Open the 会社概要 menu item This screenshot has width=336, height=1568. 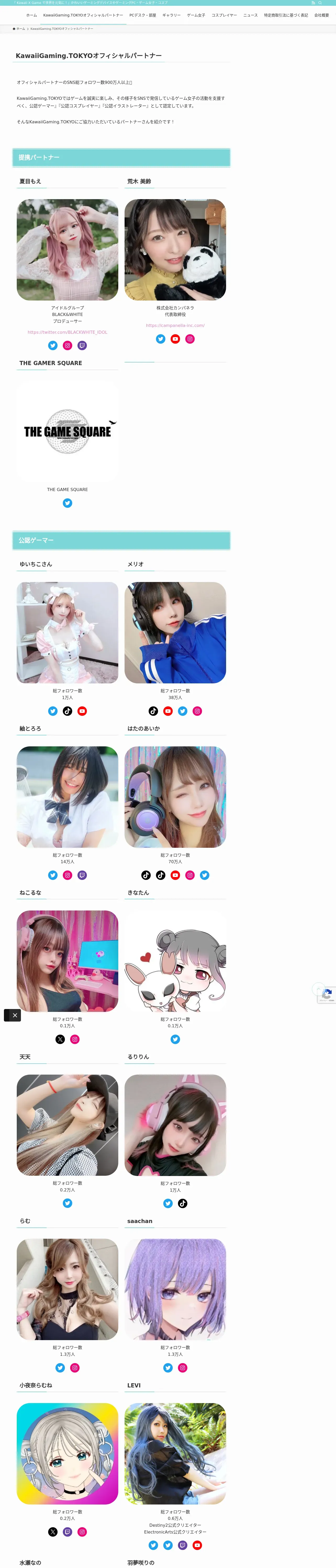click(321, 15)
